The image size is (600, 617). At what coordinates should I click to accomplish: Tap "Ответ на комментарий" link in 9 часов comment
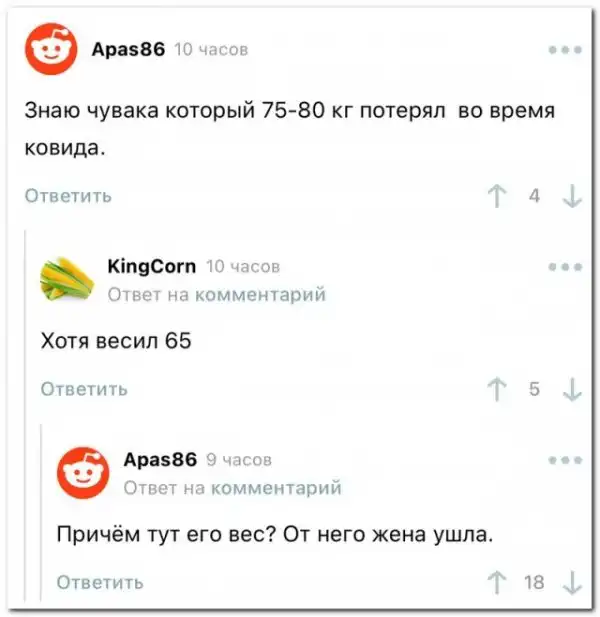tap(231, 488)
